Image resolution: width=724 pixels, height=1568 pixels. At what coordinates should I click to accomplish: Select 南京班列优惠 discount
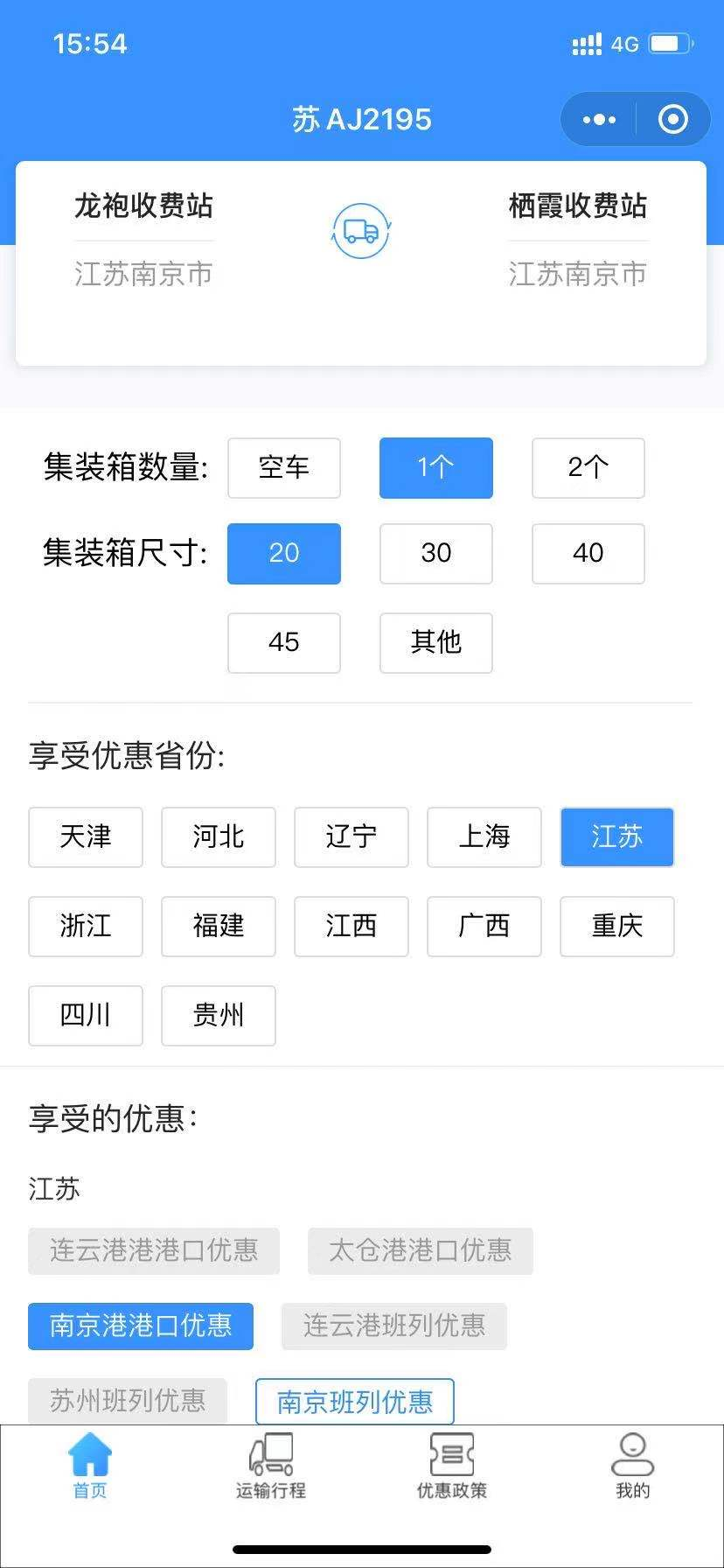coord(355,1402)
